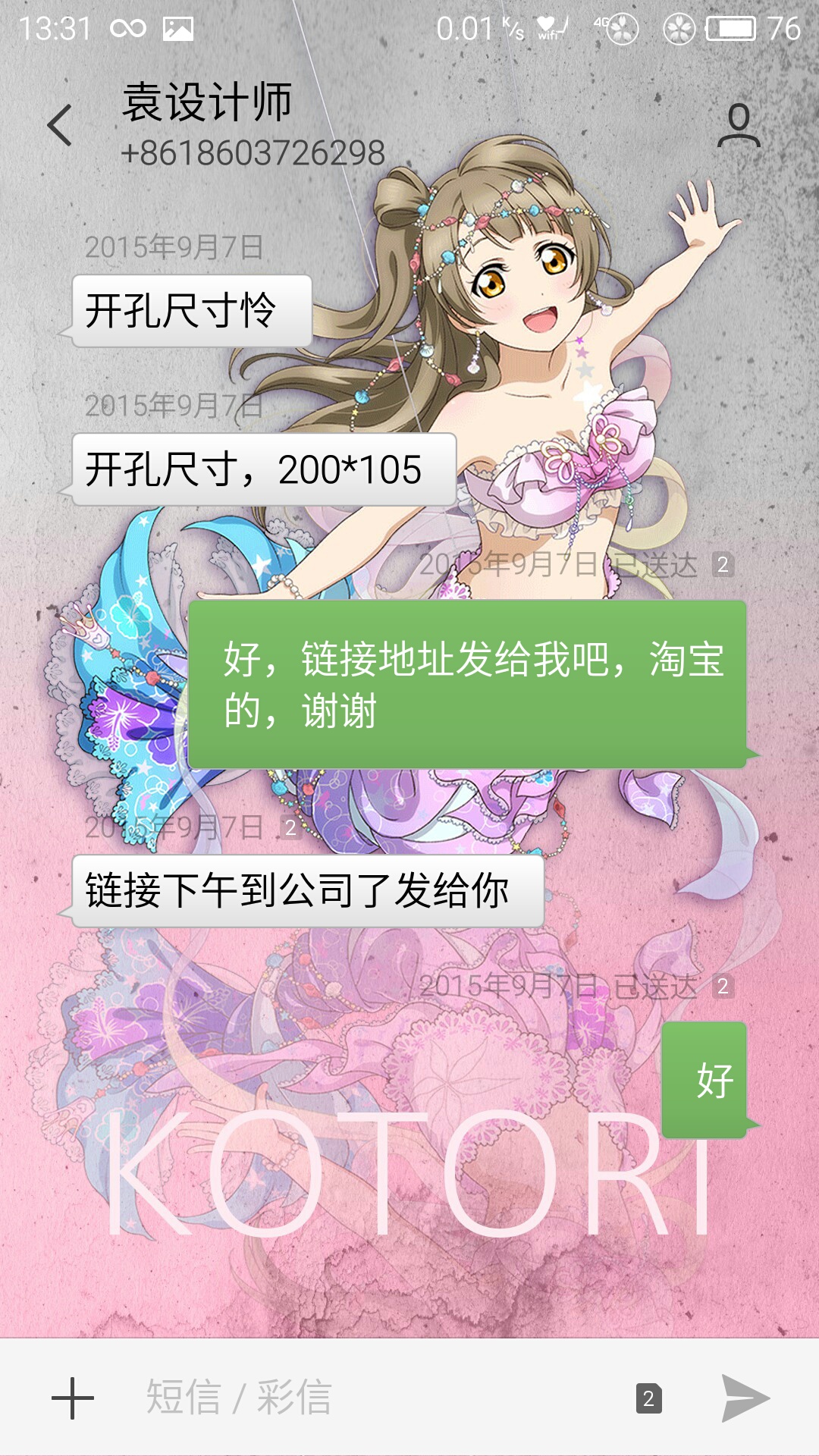The width and height of the screenshot is (819, 1456).
Task: Send the message with the arrow icon
Action: pos(745,1398)
